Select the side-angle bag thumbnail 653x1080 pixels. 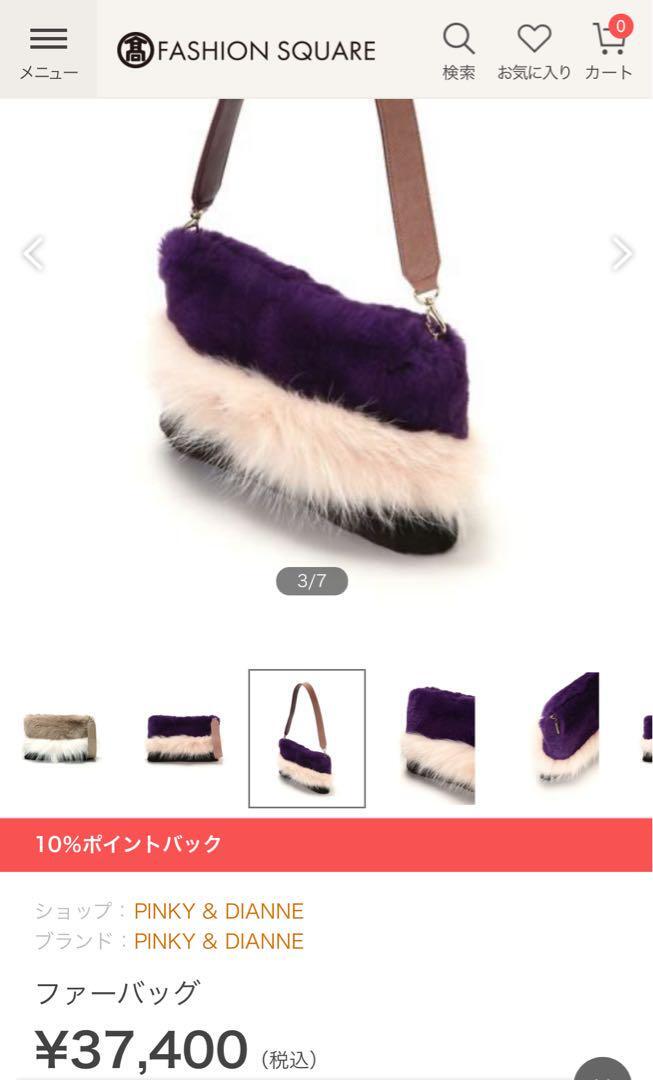[565, 738]
